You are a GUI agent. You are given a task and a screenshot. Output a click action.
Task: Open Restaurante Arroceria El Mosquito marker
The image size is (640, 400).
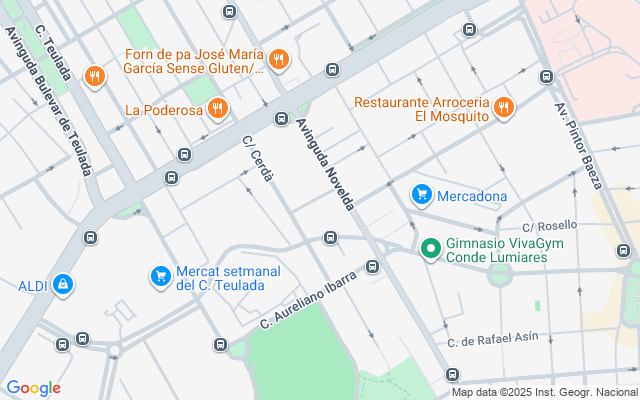(504, 108)
